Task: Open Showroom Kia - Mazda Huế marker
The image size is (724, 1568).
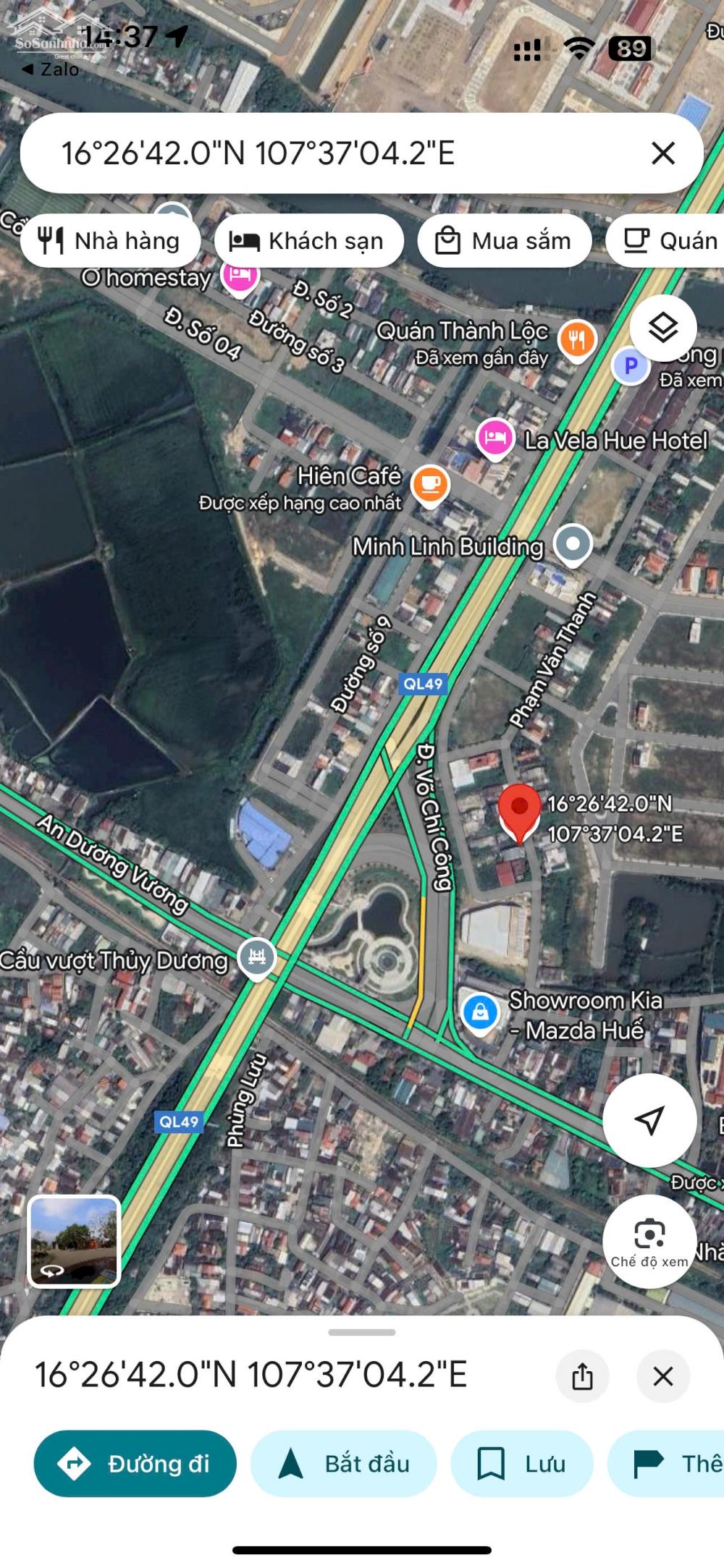Action: pyautogui.click(x=480, y=1013)
